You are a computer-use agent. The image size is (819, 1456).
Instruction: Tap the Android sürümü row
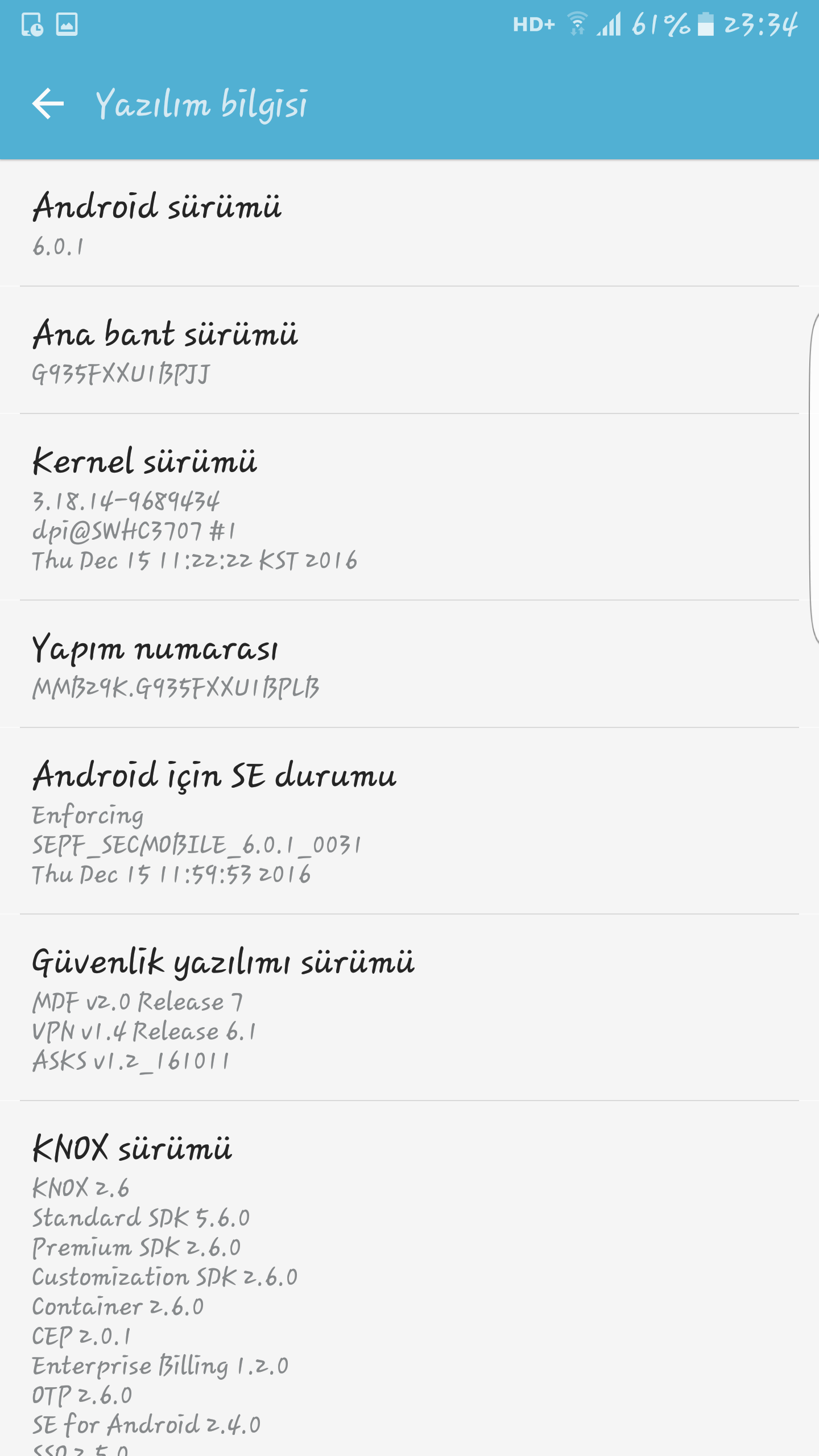pyautogui.click(x=409, y=223)
